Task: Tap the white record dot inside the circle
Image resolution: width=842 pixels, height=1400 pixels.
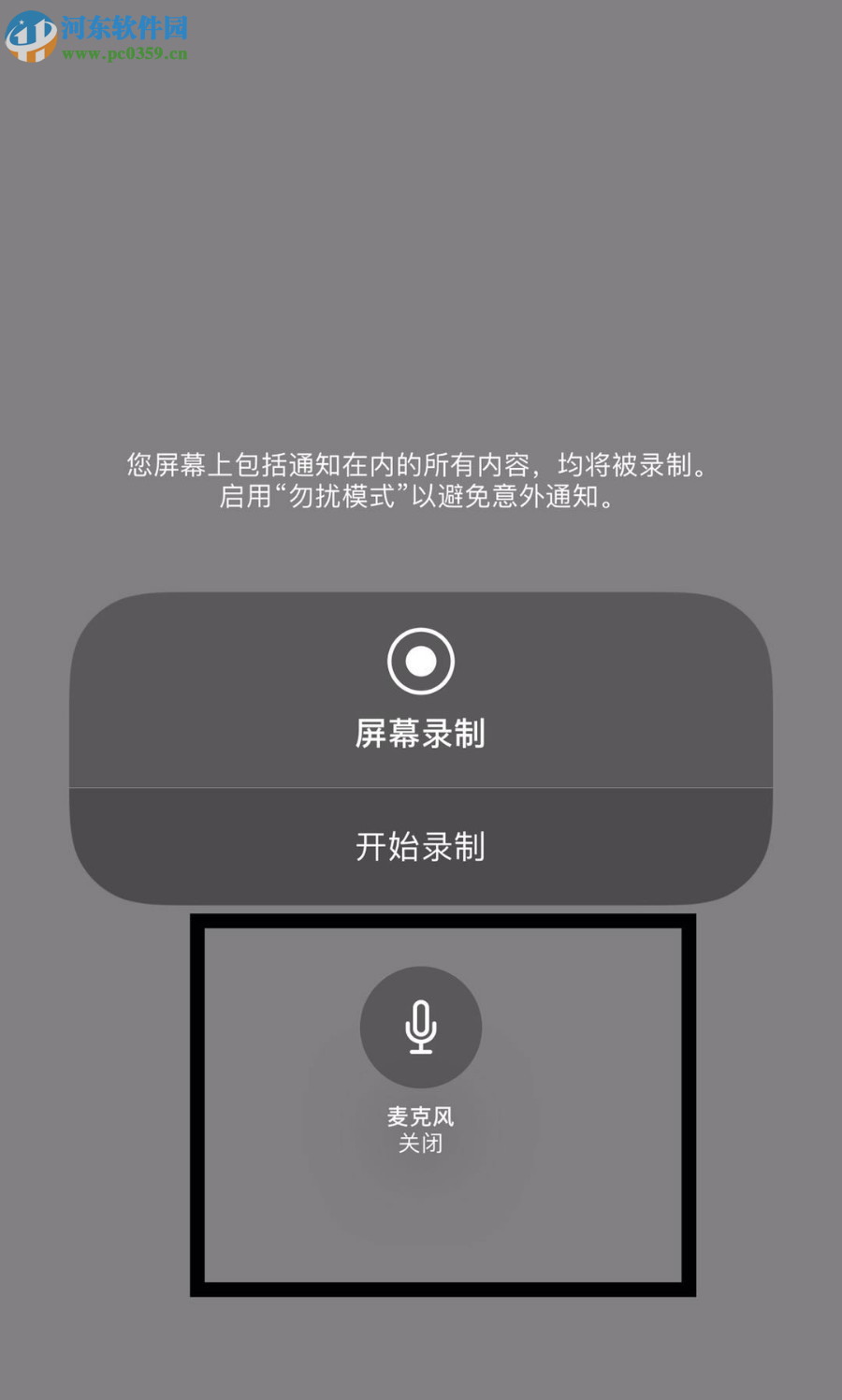Action: point(421,661)
